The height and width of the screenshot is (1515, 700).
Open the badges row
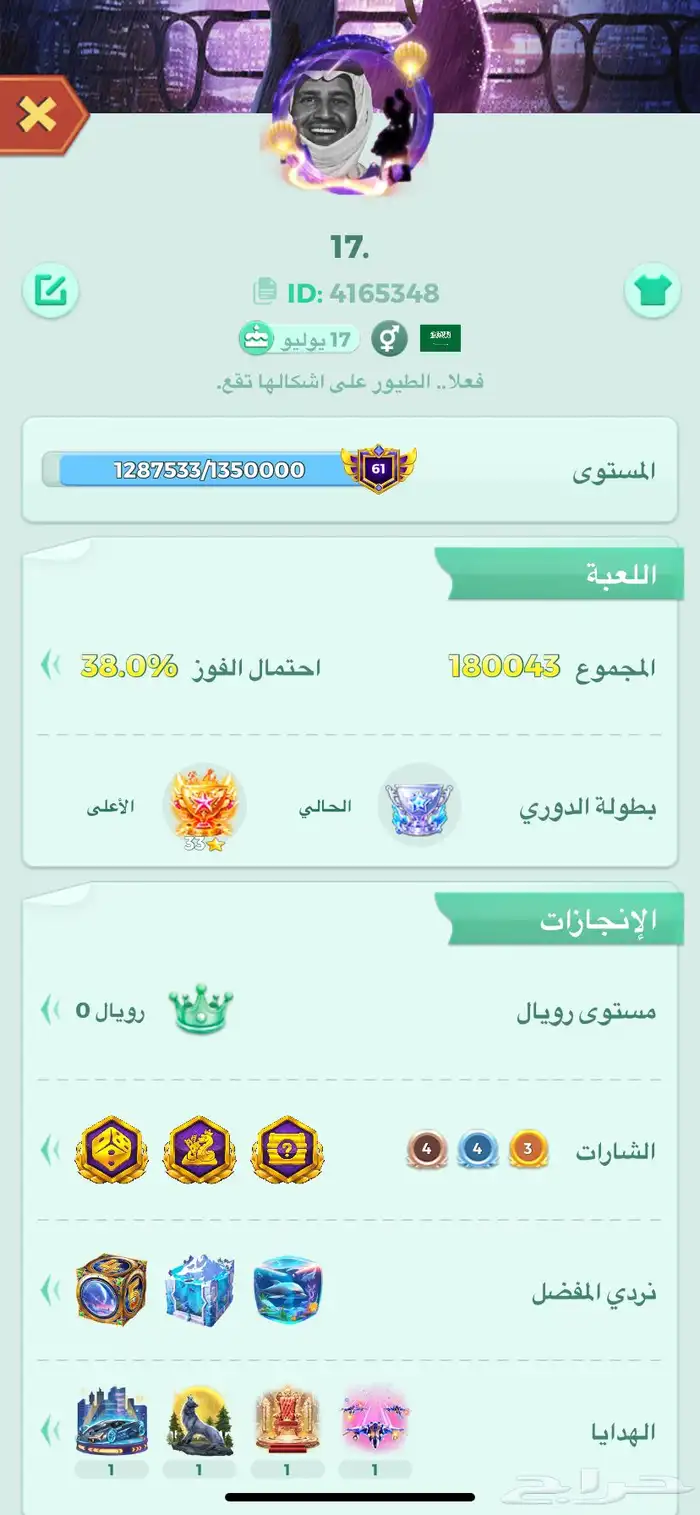tap(349, 1150)
